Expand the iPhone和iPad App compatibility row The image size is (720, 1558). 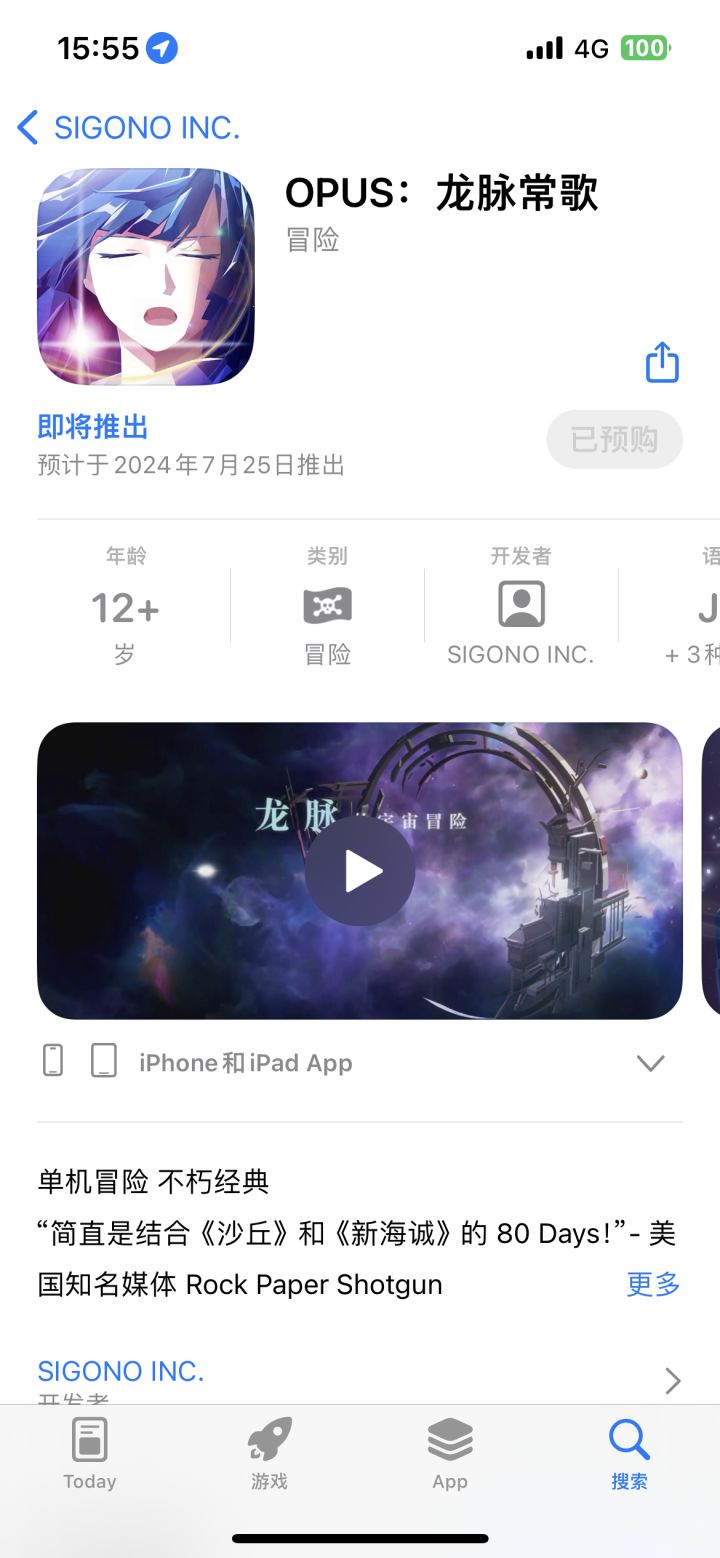[650, 1062]
